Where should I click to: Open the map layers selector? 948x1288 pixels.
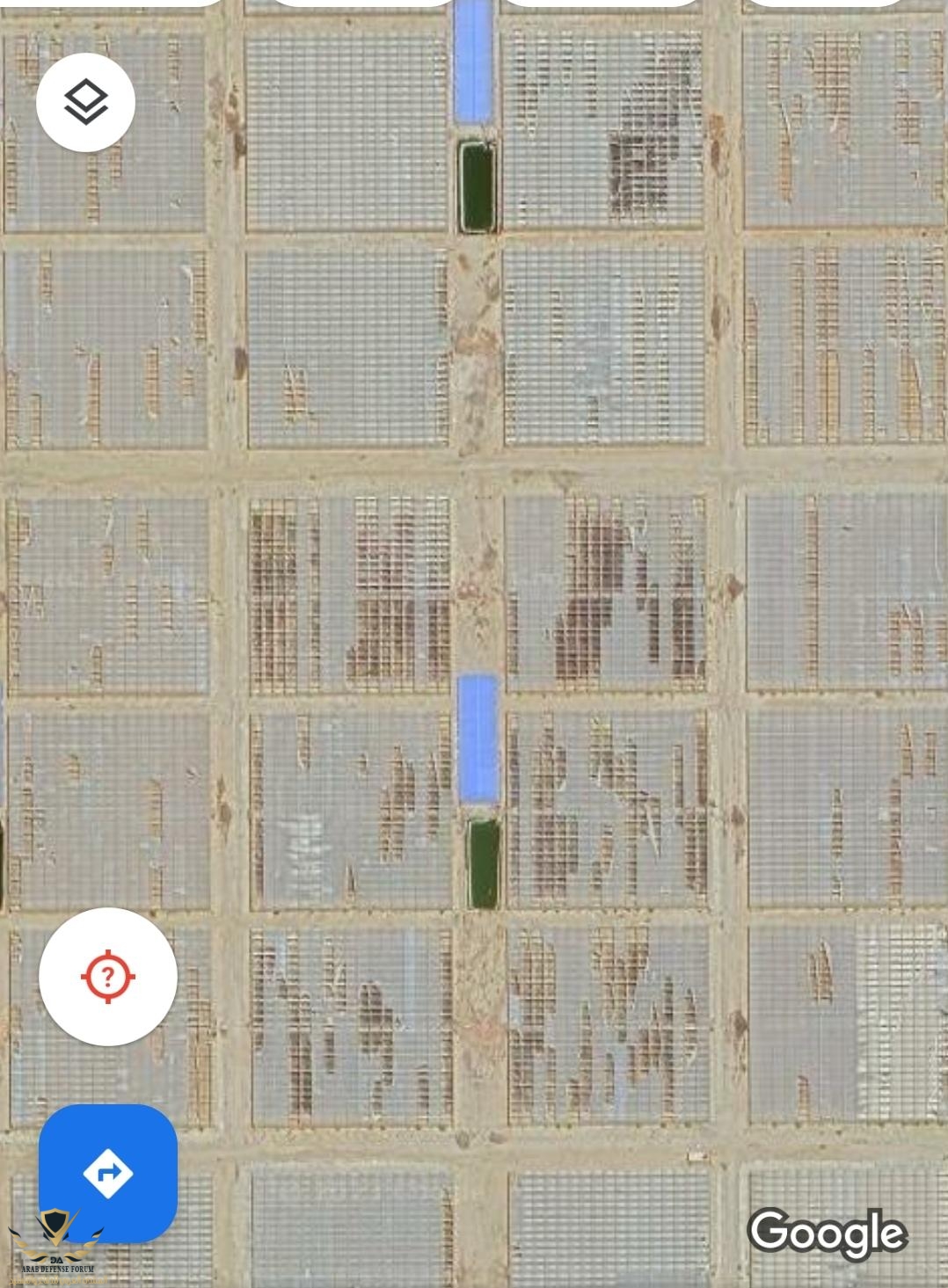click(x=85, y=102)
